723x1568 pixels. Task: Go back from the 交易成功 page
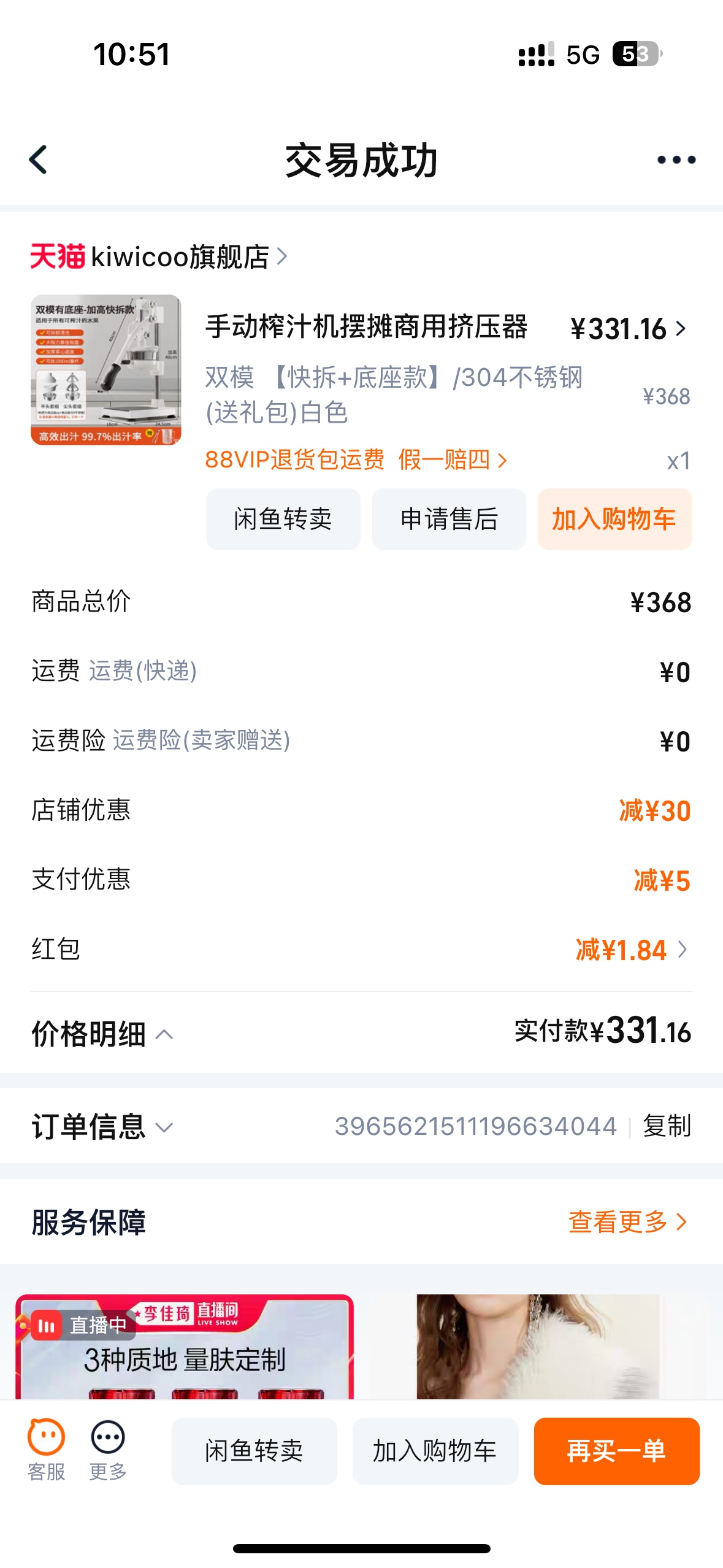tap(39, 160)
